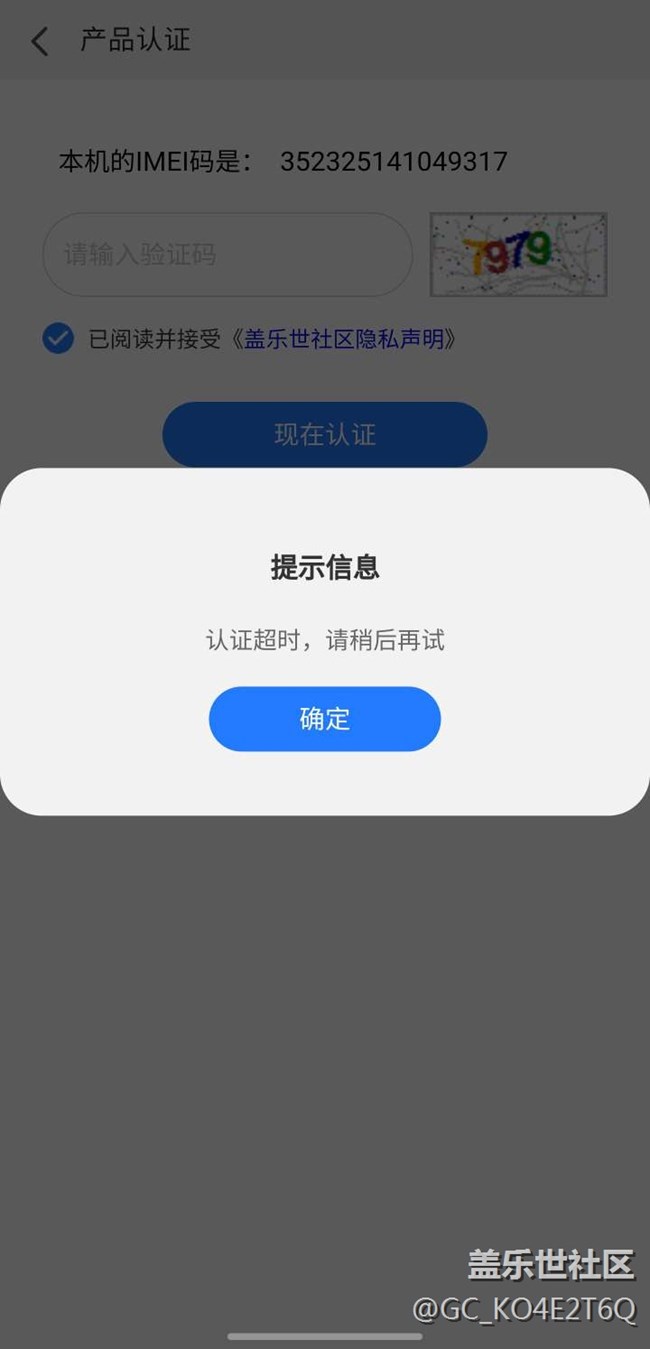Refresh the captcha image
This screenshot has height=1349, width=650.
[x=518, y=254]
